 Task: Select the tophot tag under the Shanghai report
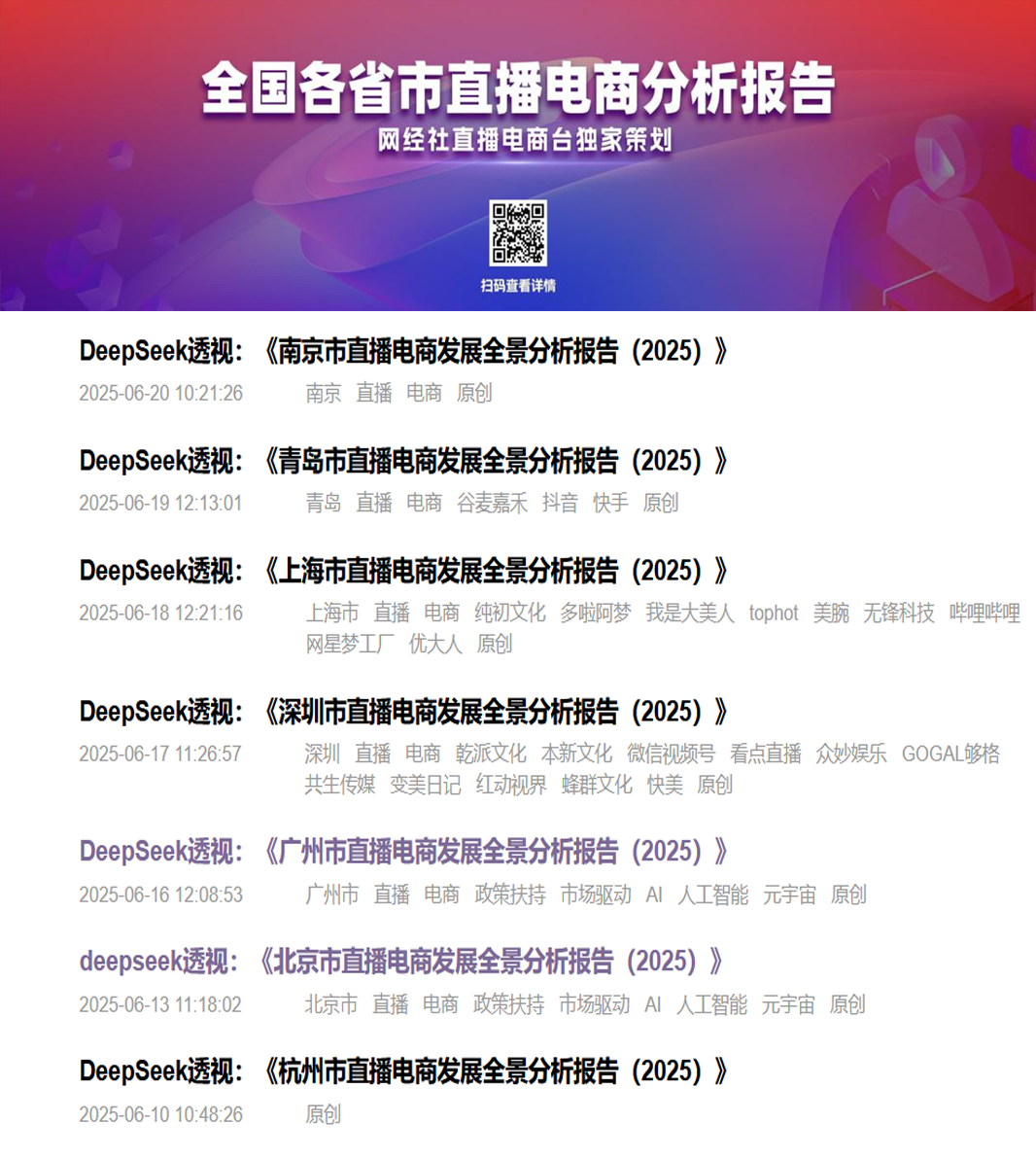[x=773, y=613]
